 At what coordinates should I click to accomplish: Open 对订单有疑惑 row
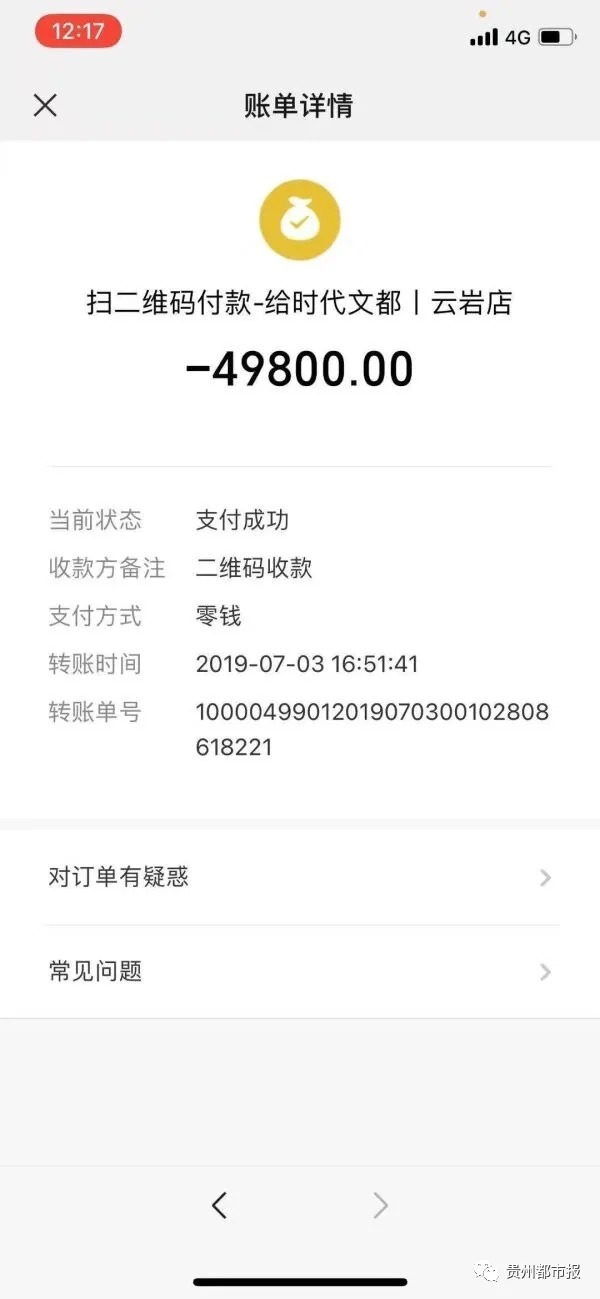pyautogui.click(x=298, y=878)
